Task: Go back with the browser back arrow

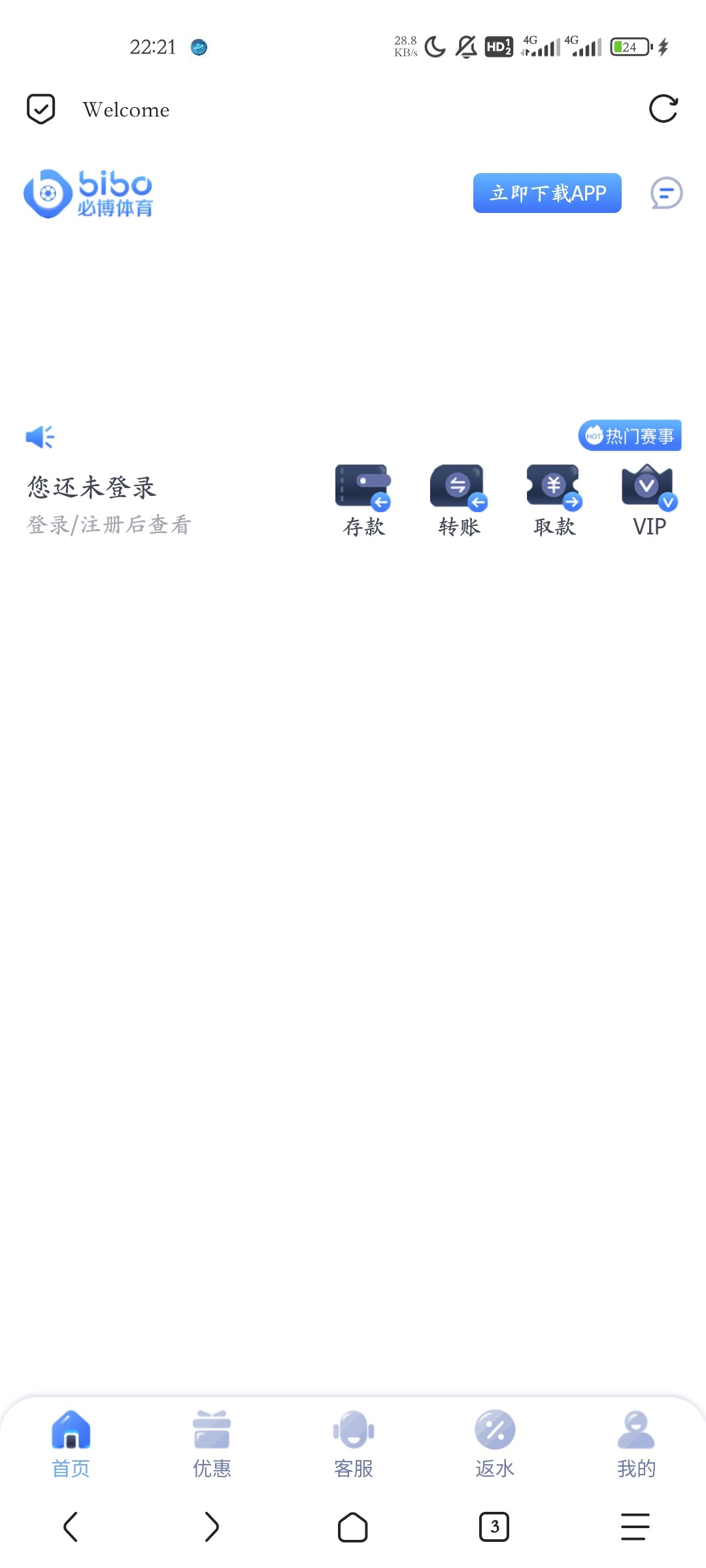Action: tap(71, 1527)
